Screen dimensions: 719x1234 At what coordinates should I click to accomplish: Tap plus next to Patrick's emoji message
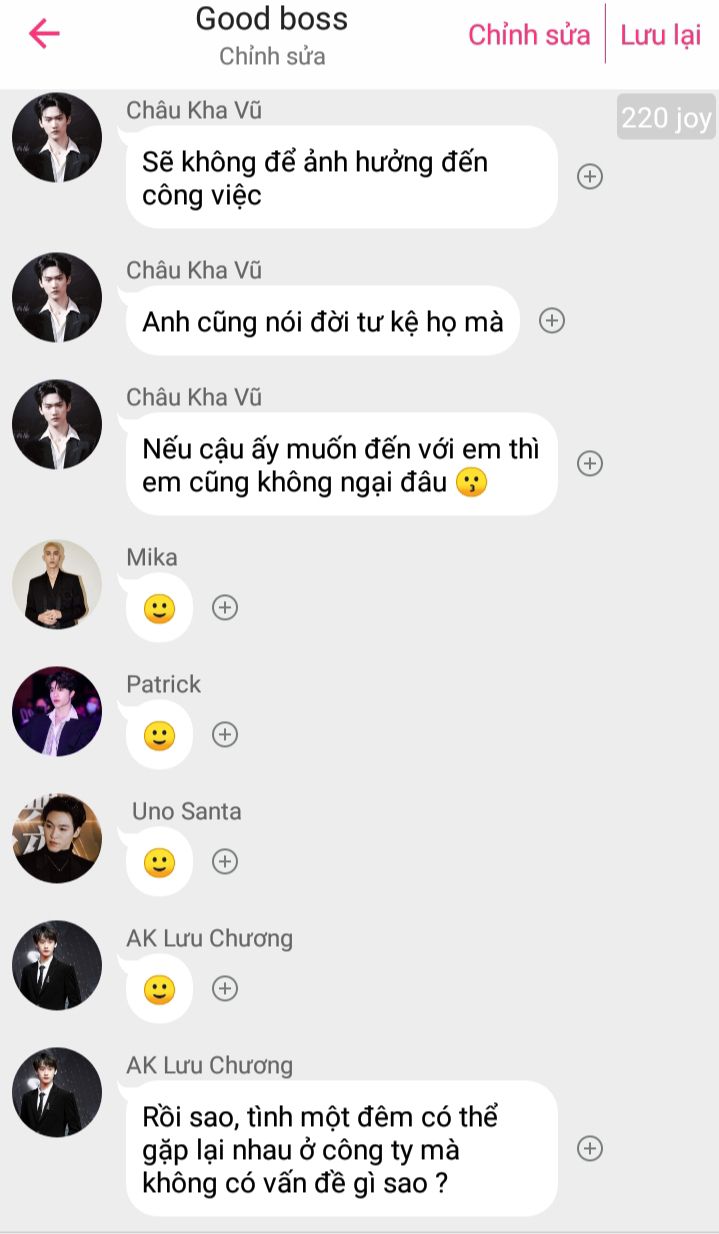click(x=225, y=735)
